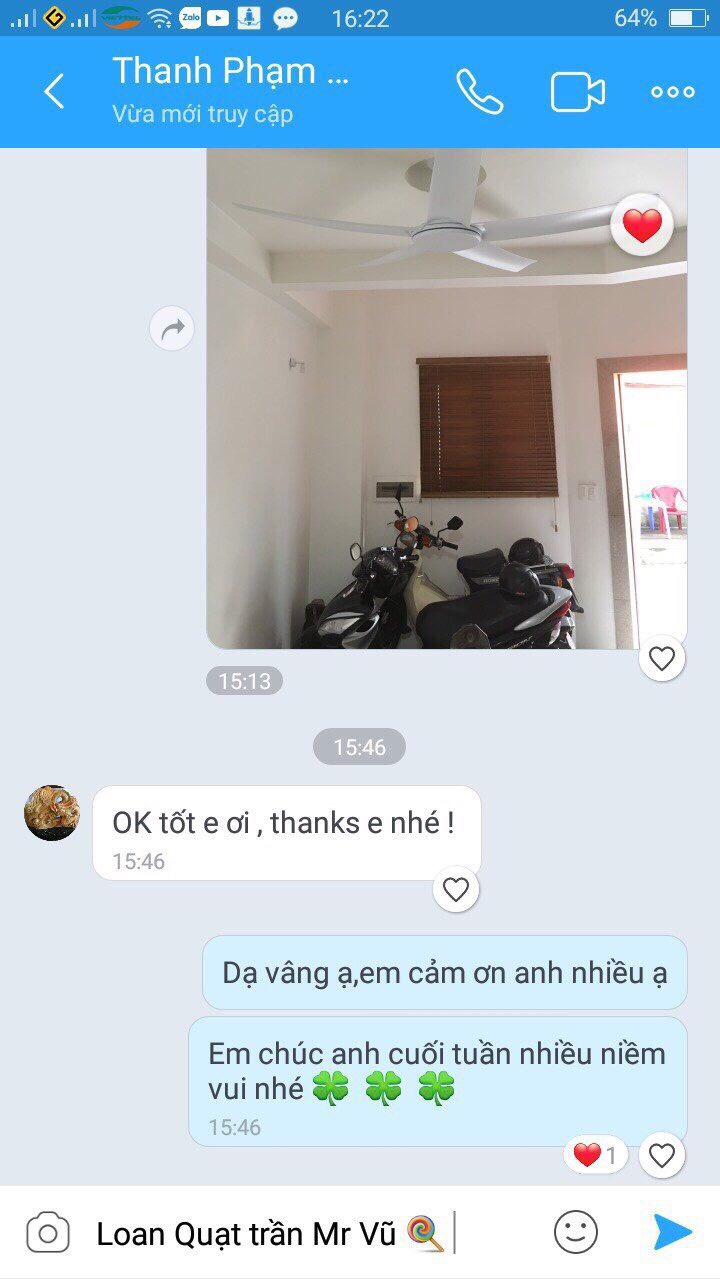Tap the heart outline under the photo
Image resolution: width=720 pixels, height=1279 pixels.
(662, 658)
